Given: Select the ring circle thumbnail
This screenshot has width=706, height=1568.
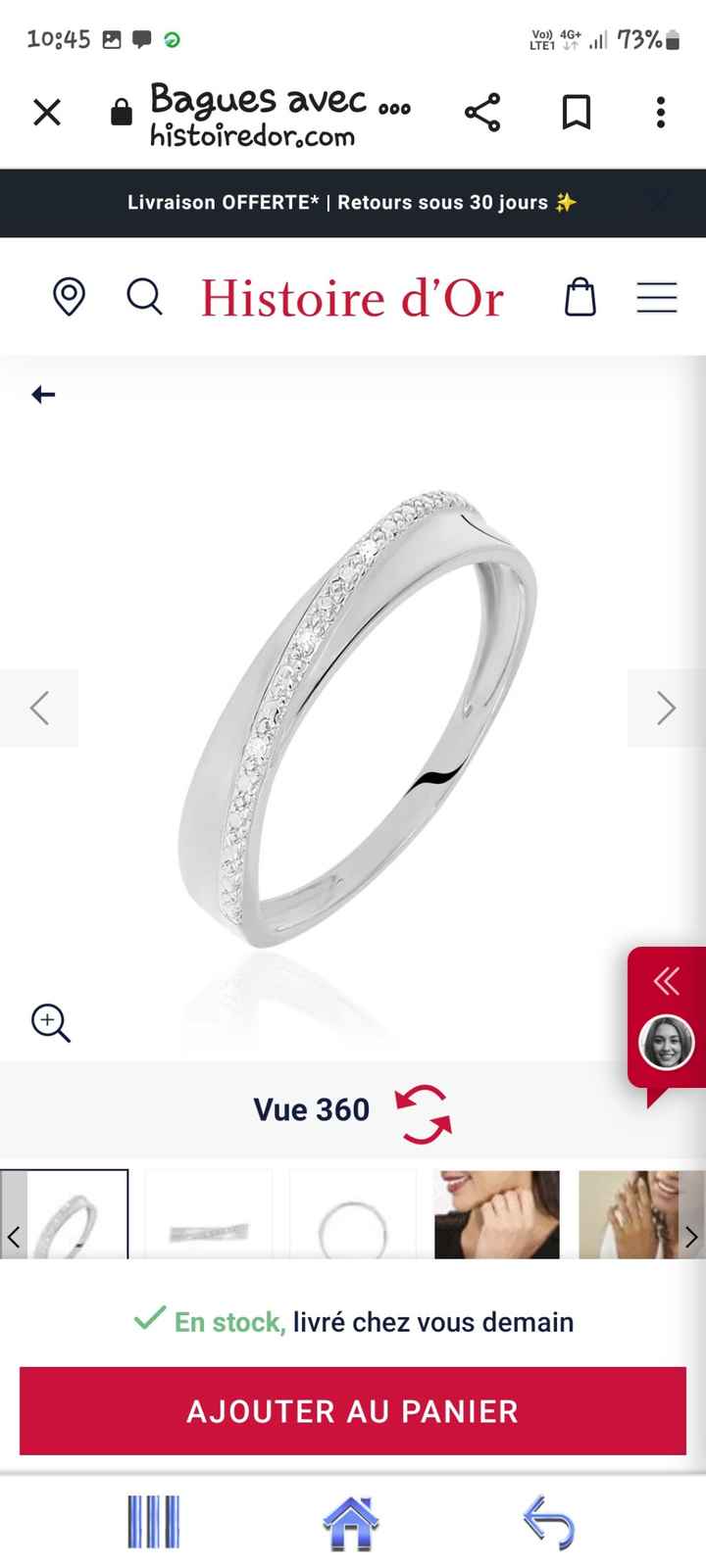Looking at the screenshot, I should coord(353,1215).
